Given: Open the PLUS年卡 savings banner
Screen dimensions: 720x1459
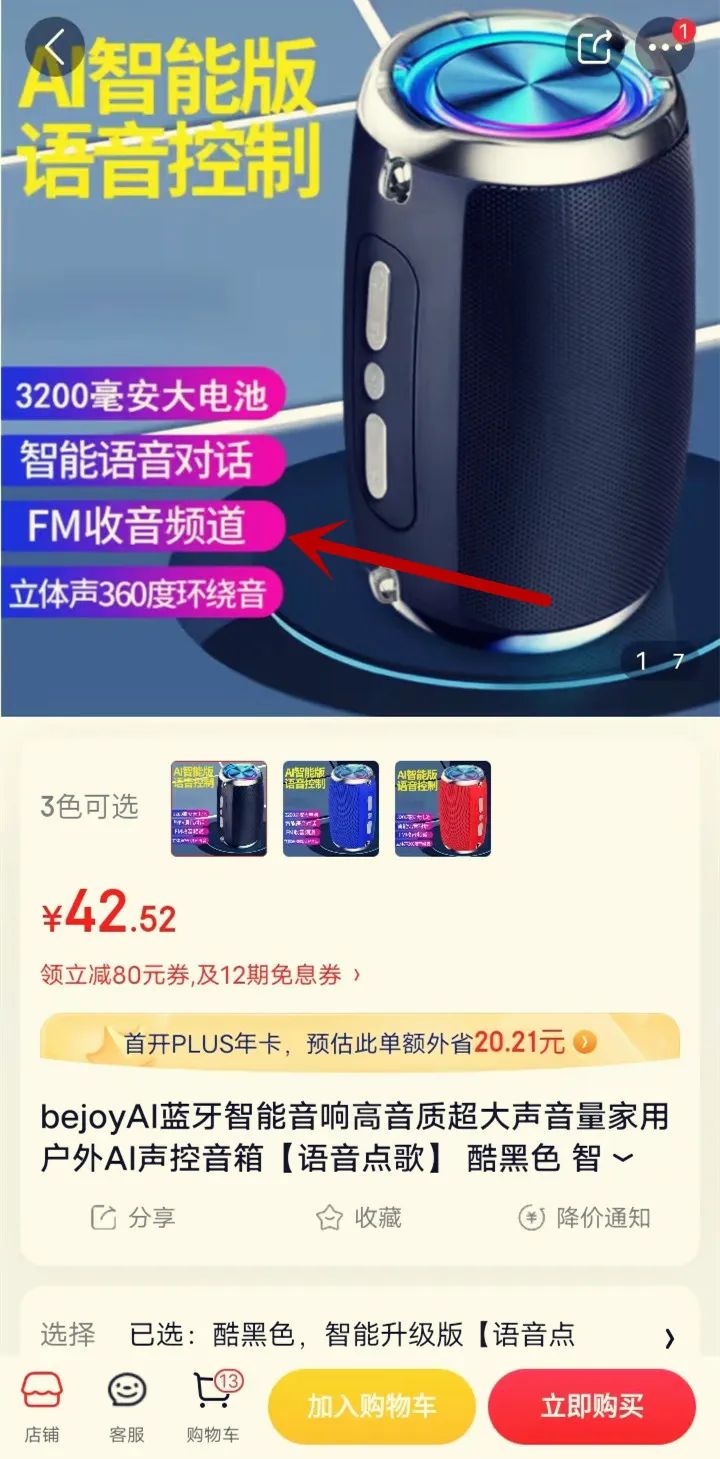Looking at the screenshot, I should 360,1043.
